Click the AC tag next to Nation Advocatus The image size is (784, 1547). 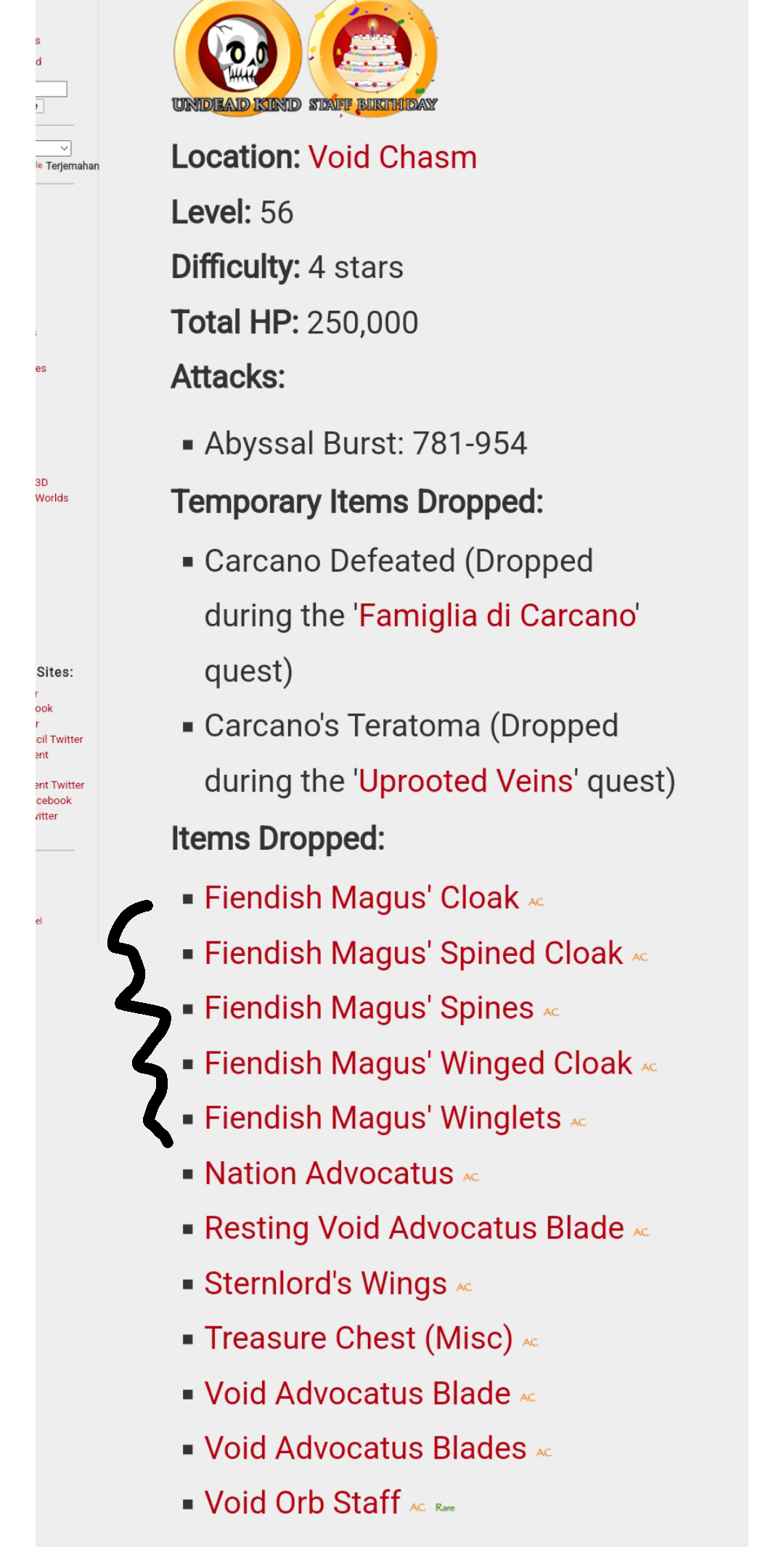[470, 1175]
